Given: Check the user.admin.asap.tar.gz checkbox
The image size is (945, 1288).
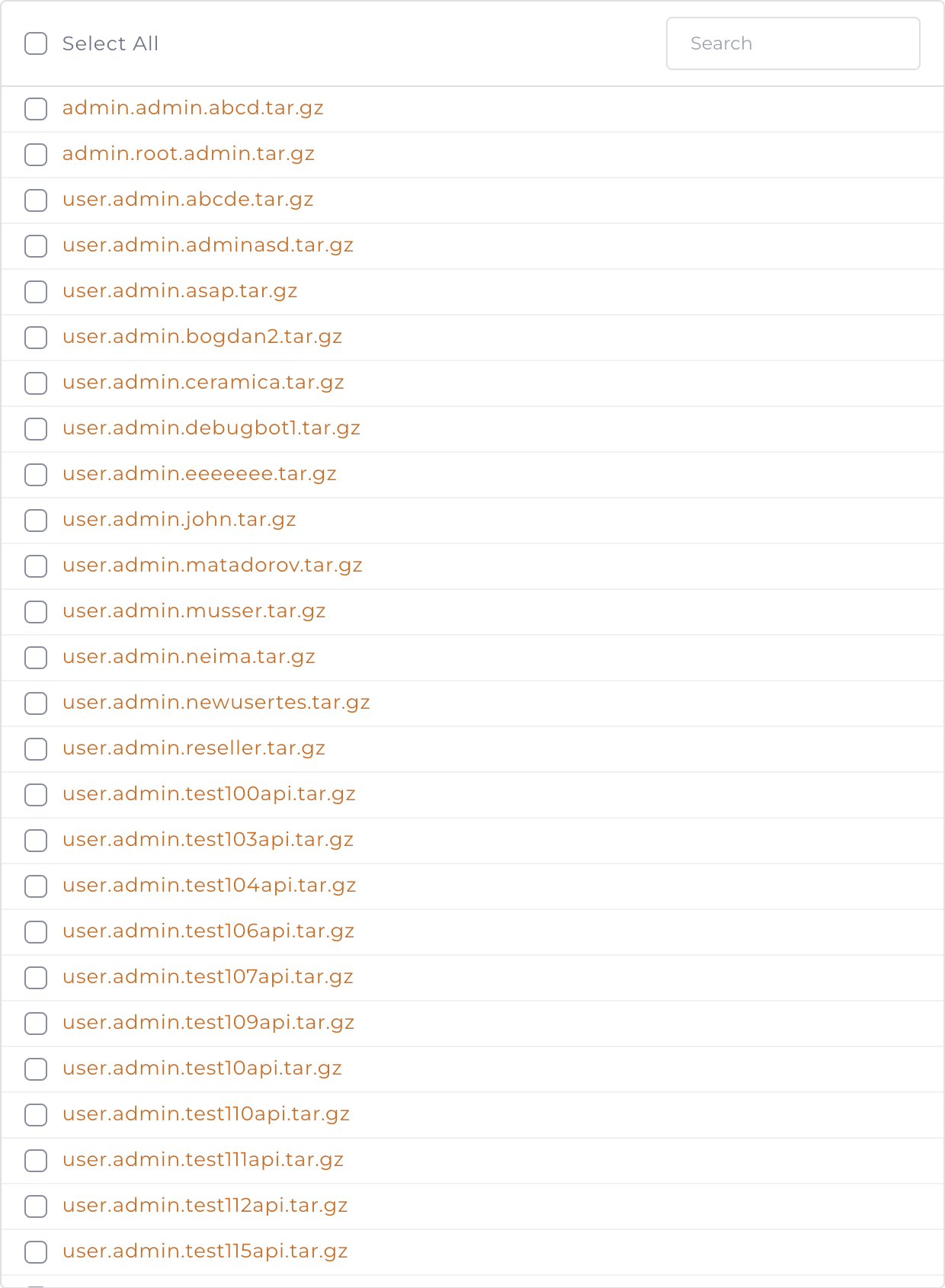Looking at the screenshot, I should (x=36, y=292).
